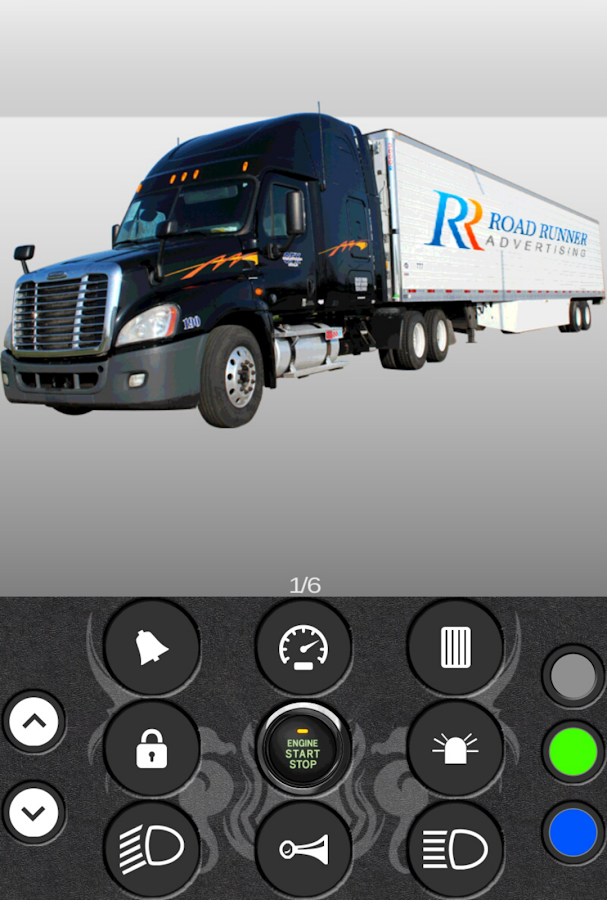The width and height of the screenshot is (607, 900).
Task: Go to next truck with down arrow
Action: click(34, 812)
